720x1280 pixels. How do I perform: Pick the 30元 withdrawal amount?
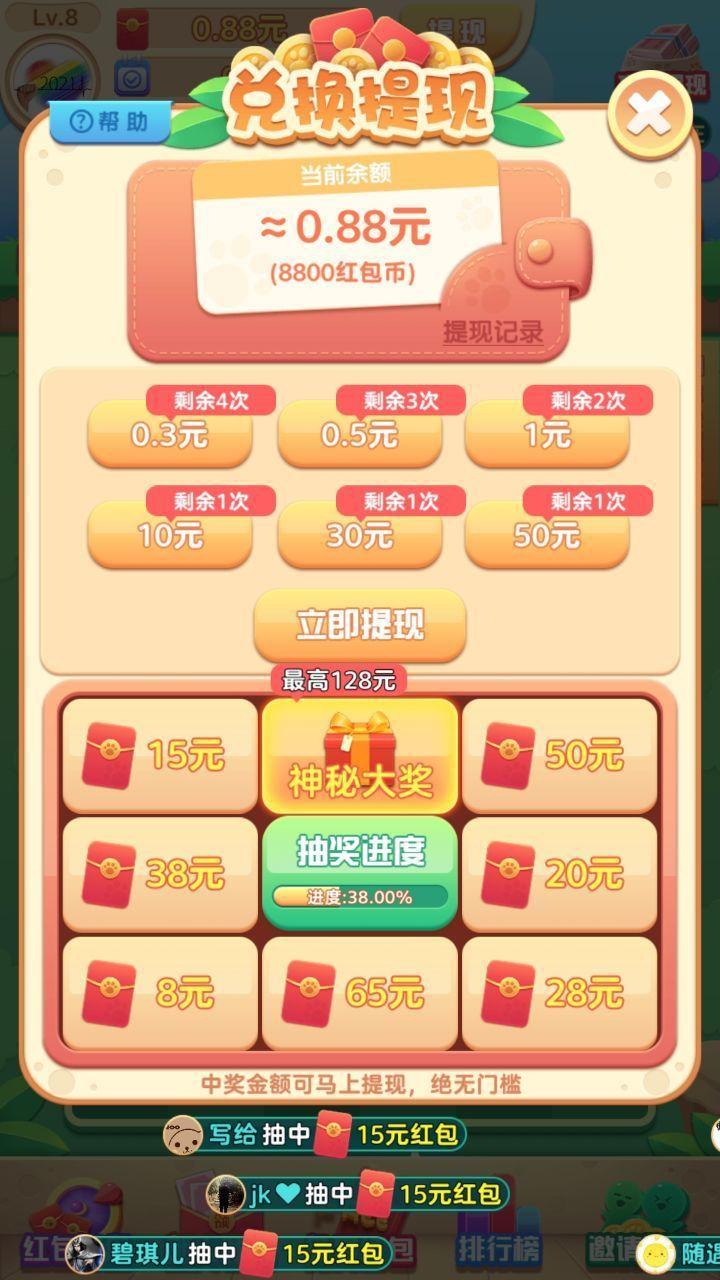tap(359, 535)
